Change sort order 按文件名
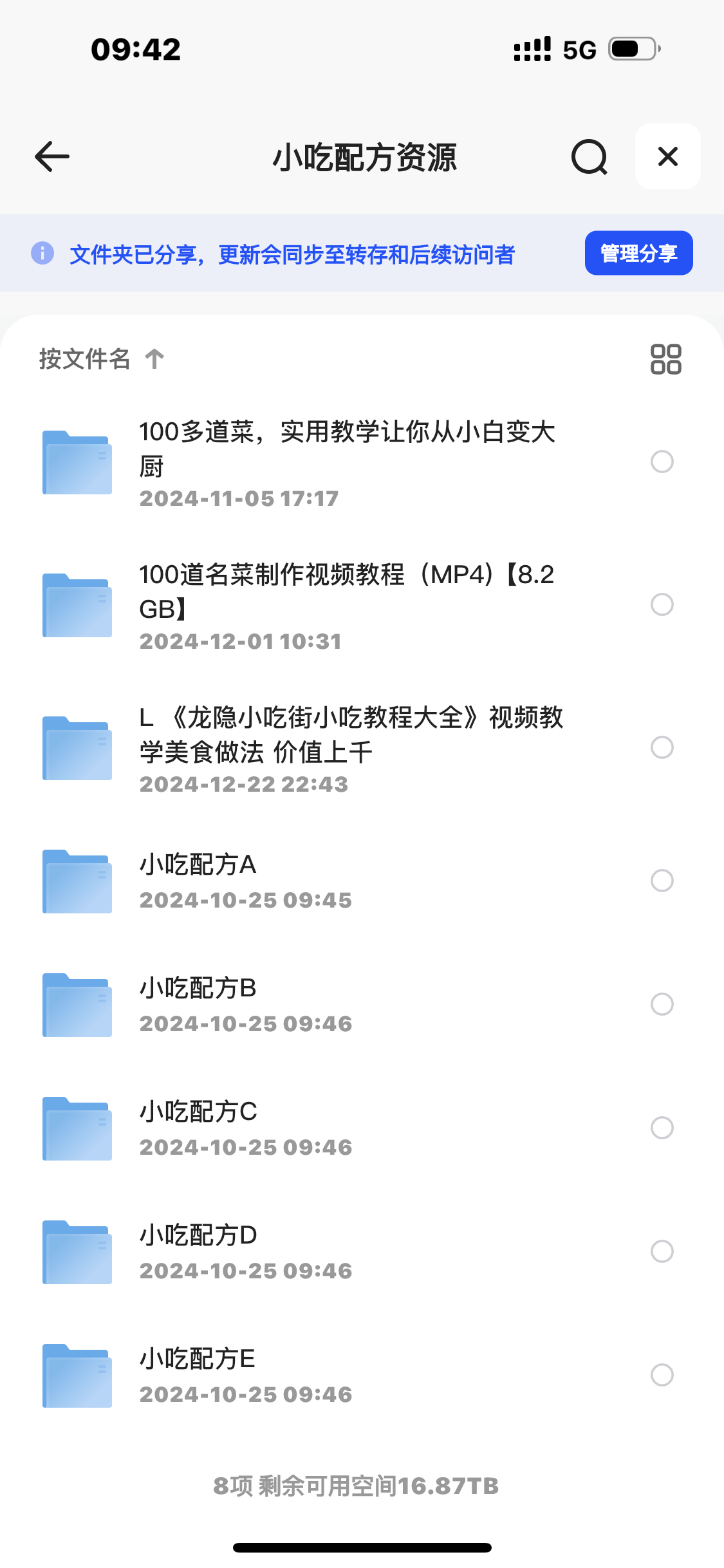724x1568 pixels. 101,359
